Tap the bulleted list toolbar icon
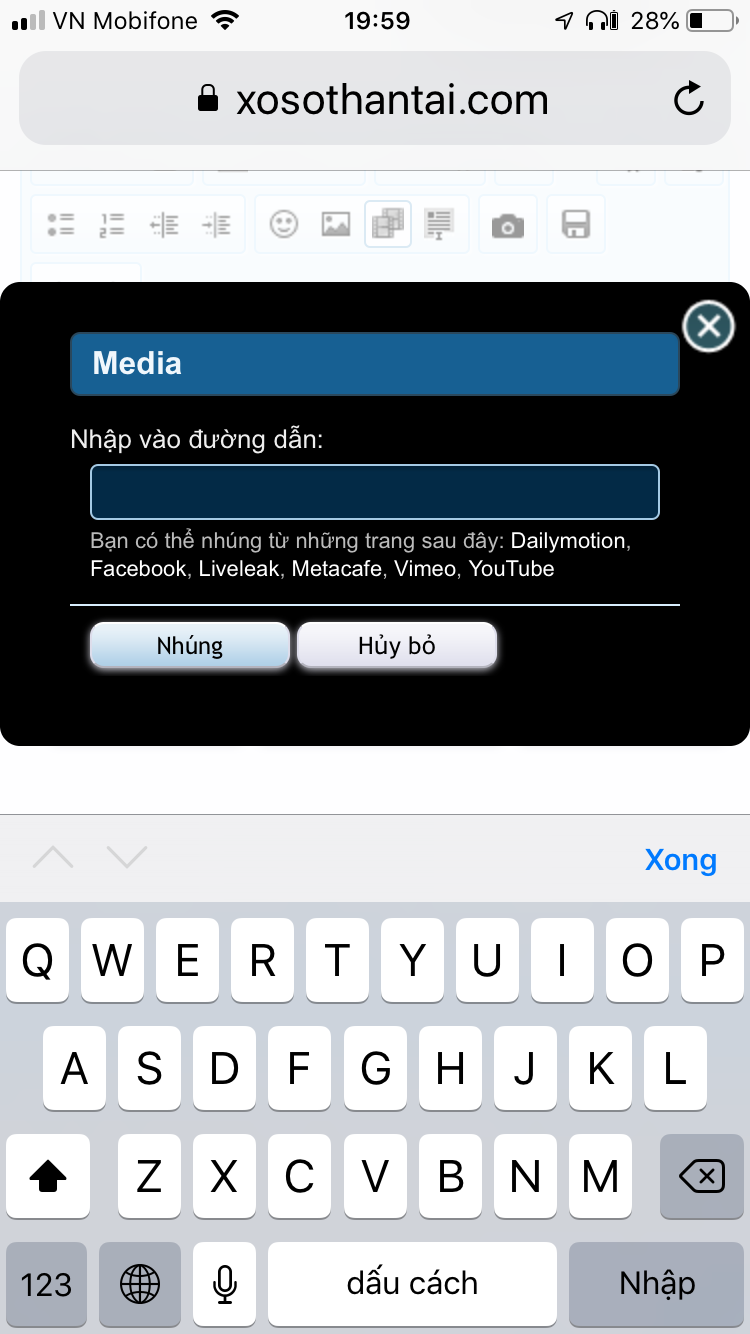This screenshot has height=1334, width=750. (61, 224)
